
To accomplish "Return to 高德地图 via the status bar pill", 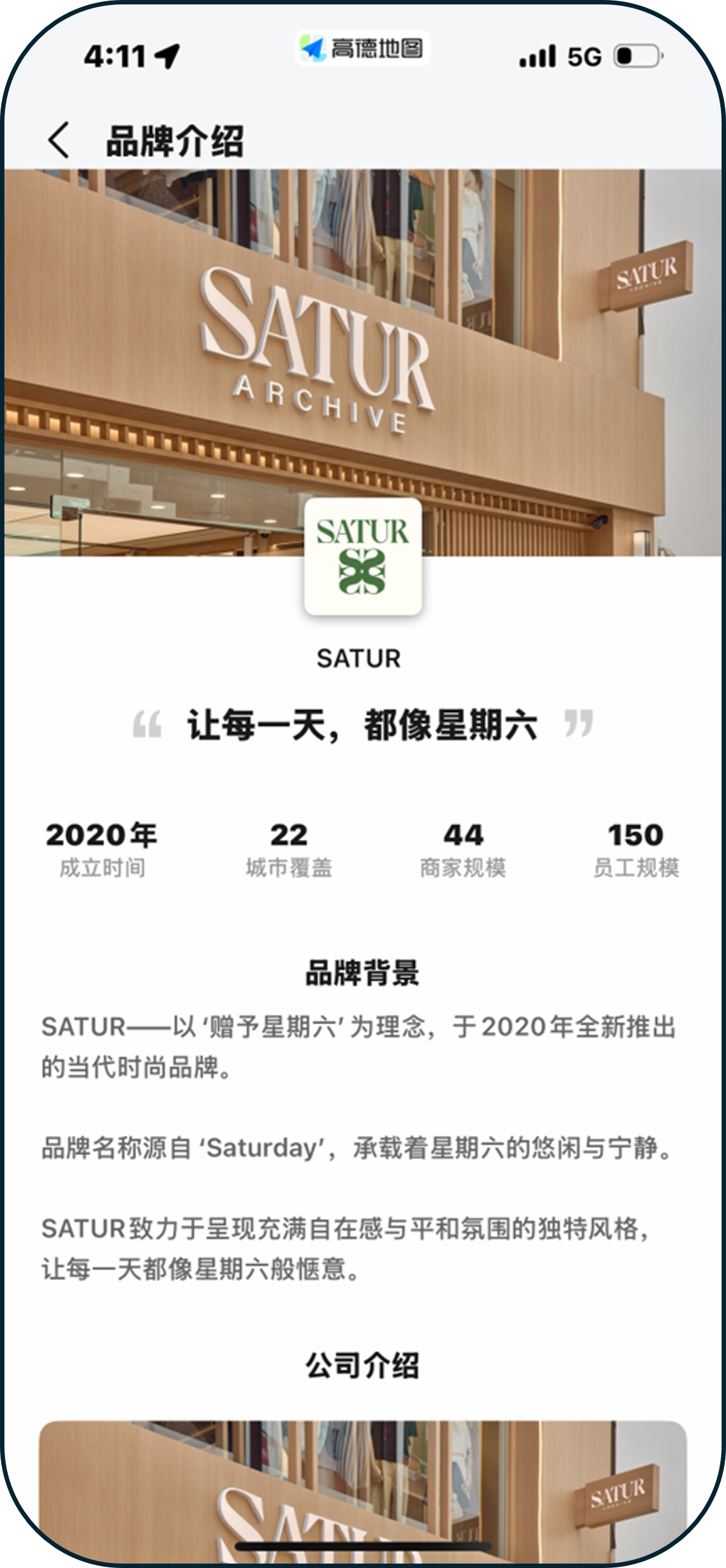I will (362, 49).
